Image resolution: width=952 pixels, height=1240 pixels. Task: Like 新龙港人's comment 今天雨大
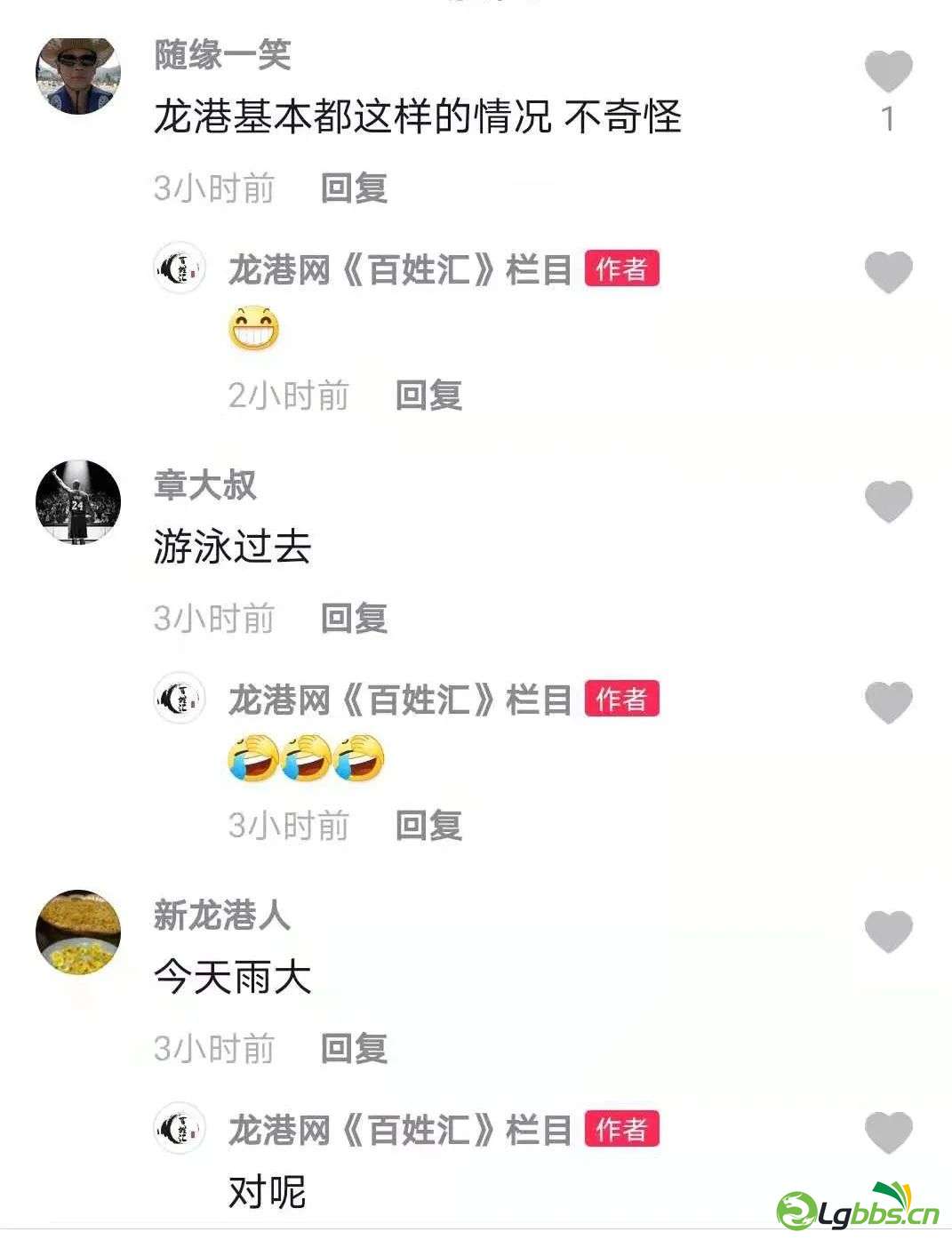point(888,932)
